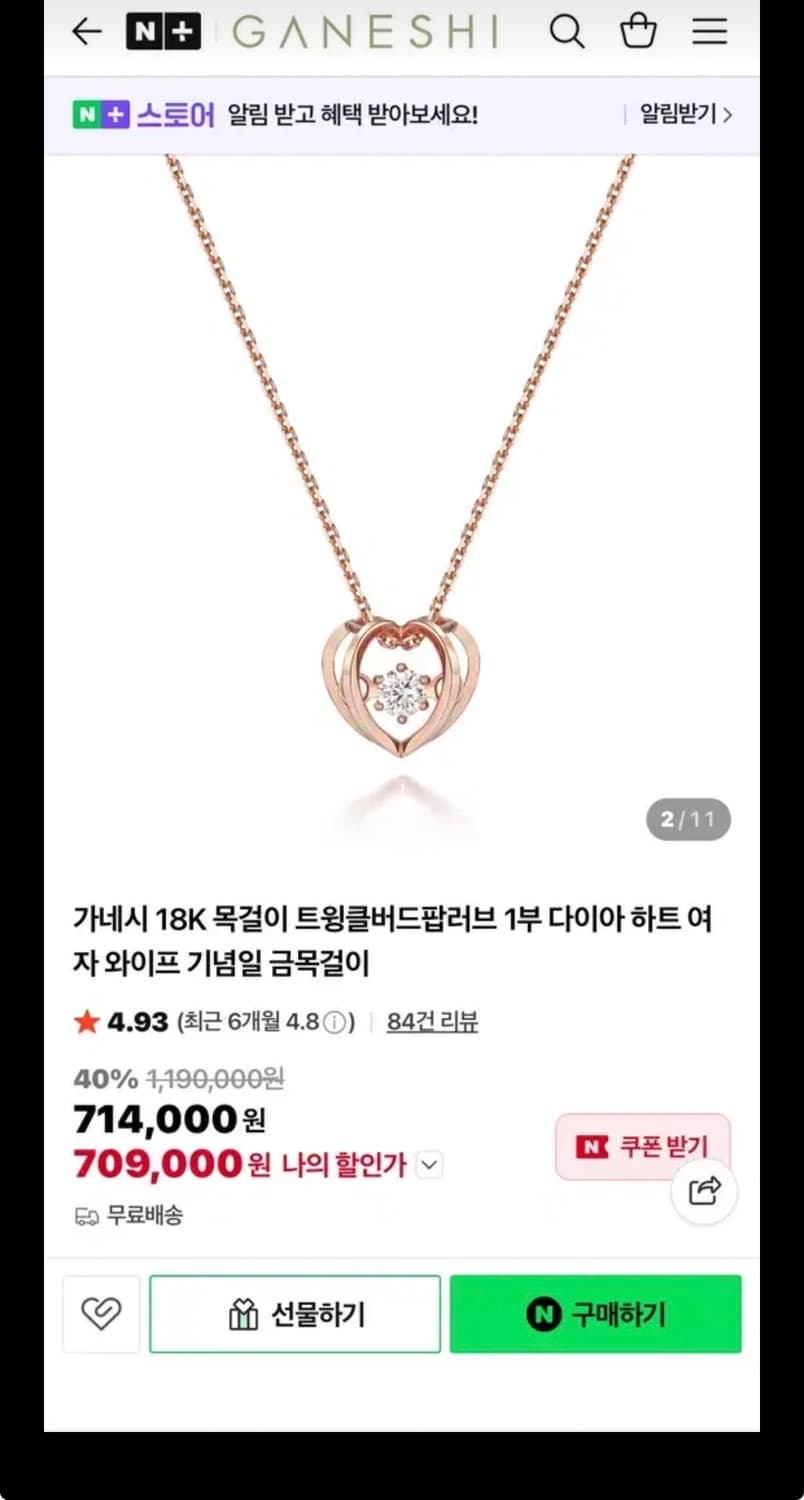
Task: Tap the necklace product photo
Action: point(400,500)
